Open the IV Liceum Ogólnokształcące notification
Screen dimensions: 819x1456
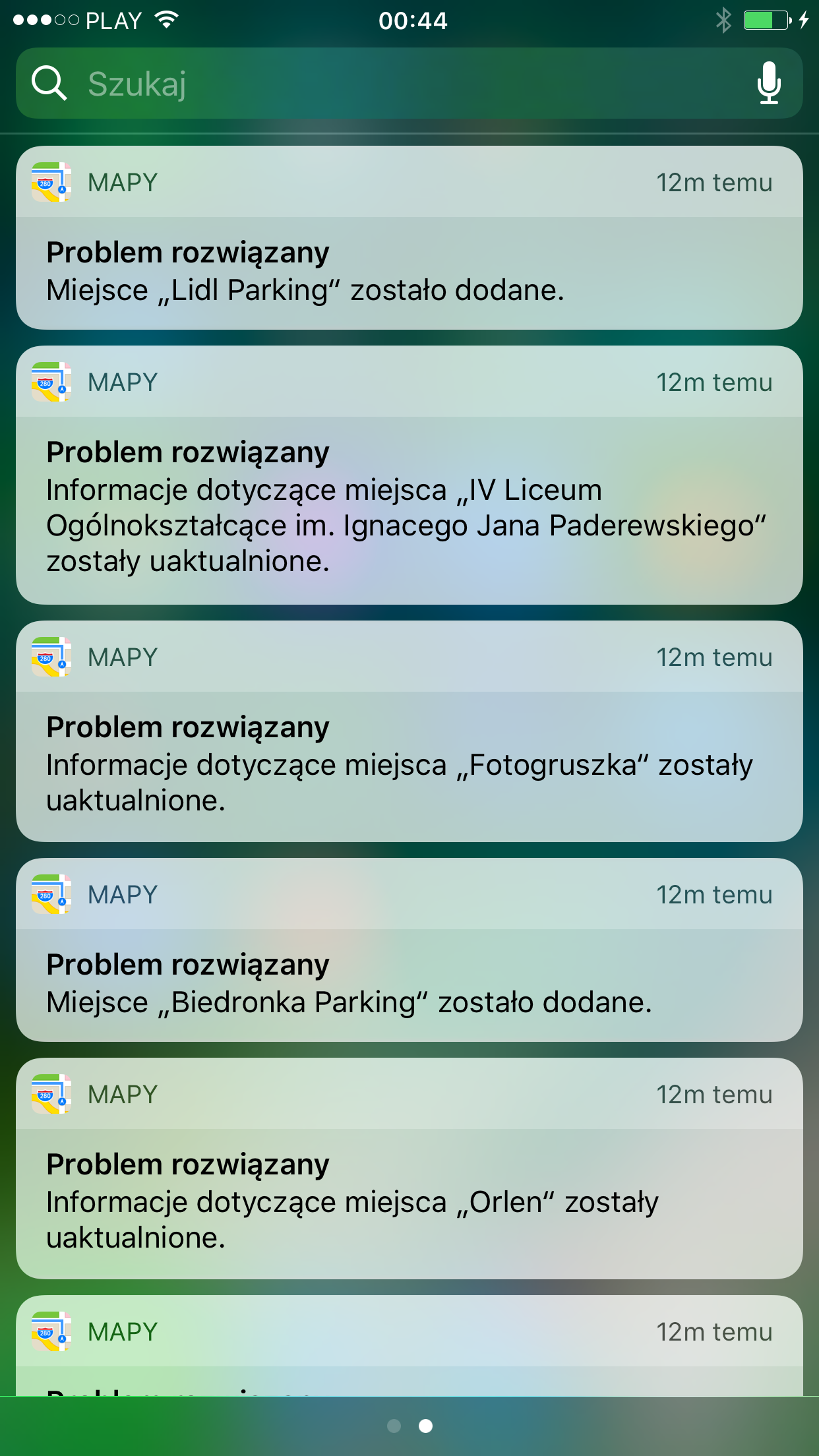[409, 508]
